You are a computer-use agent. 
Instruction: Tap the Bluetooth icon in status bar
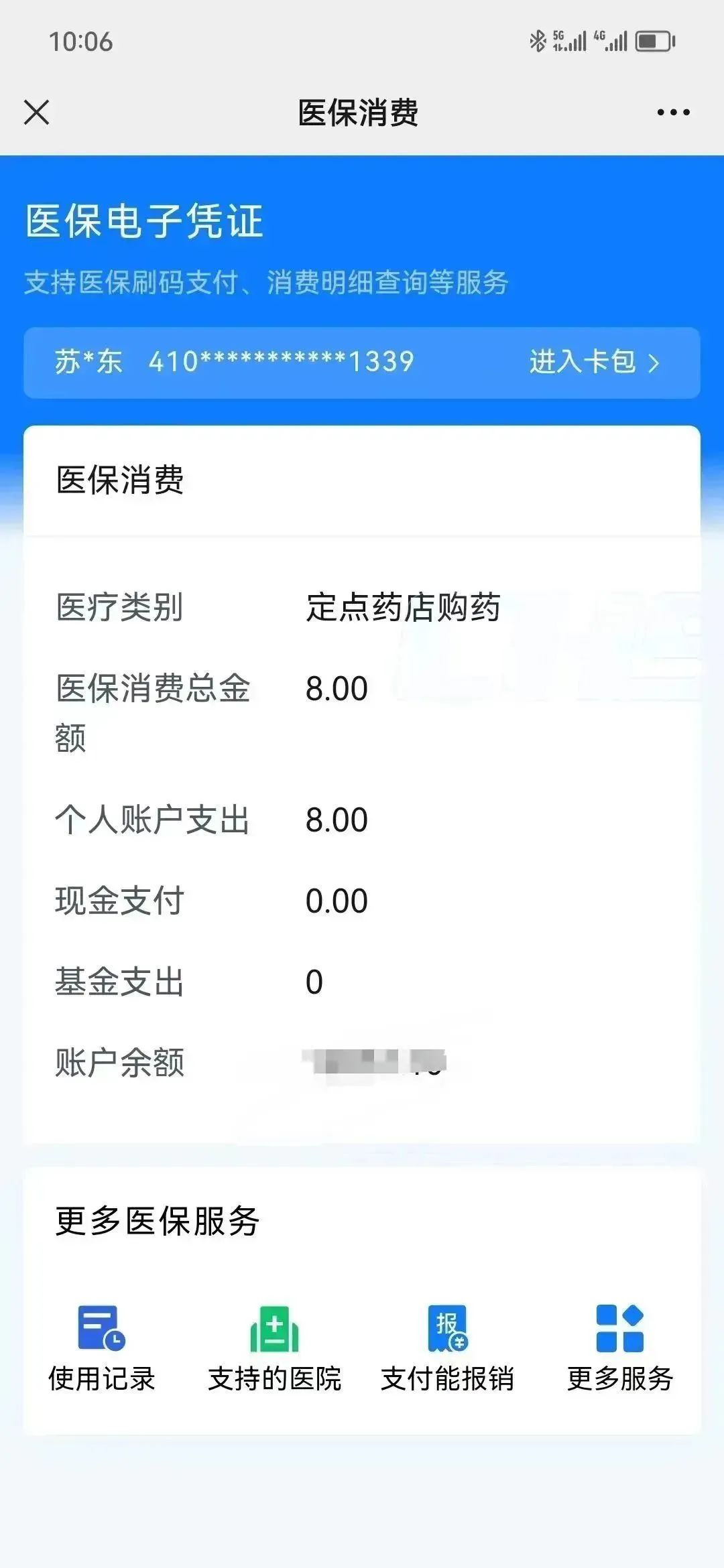(537, 42)
